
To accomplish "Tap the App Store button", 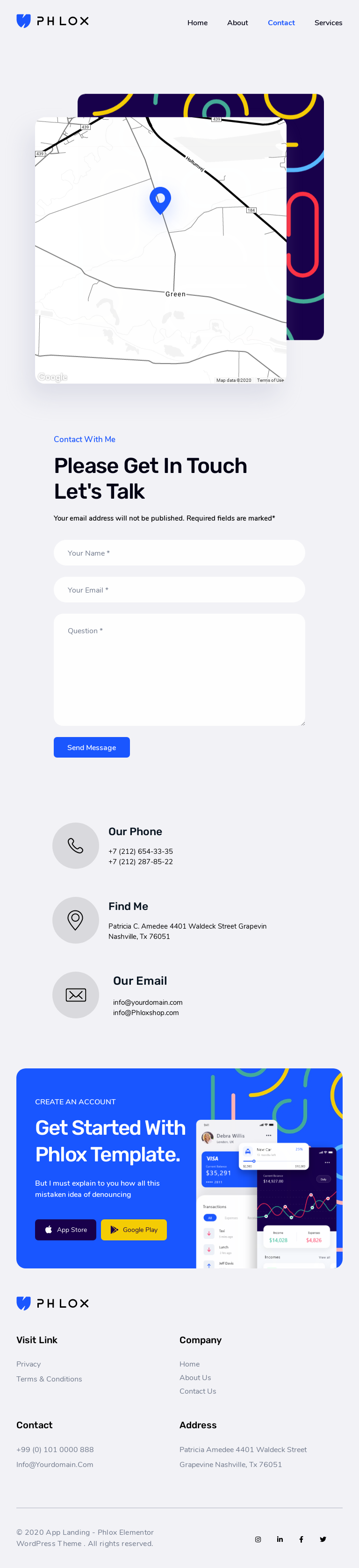I will click(x=66, y=1230).
